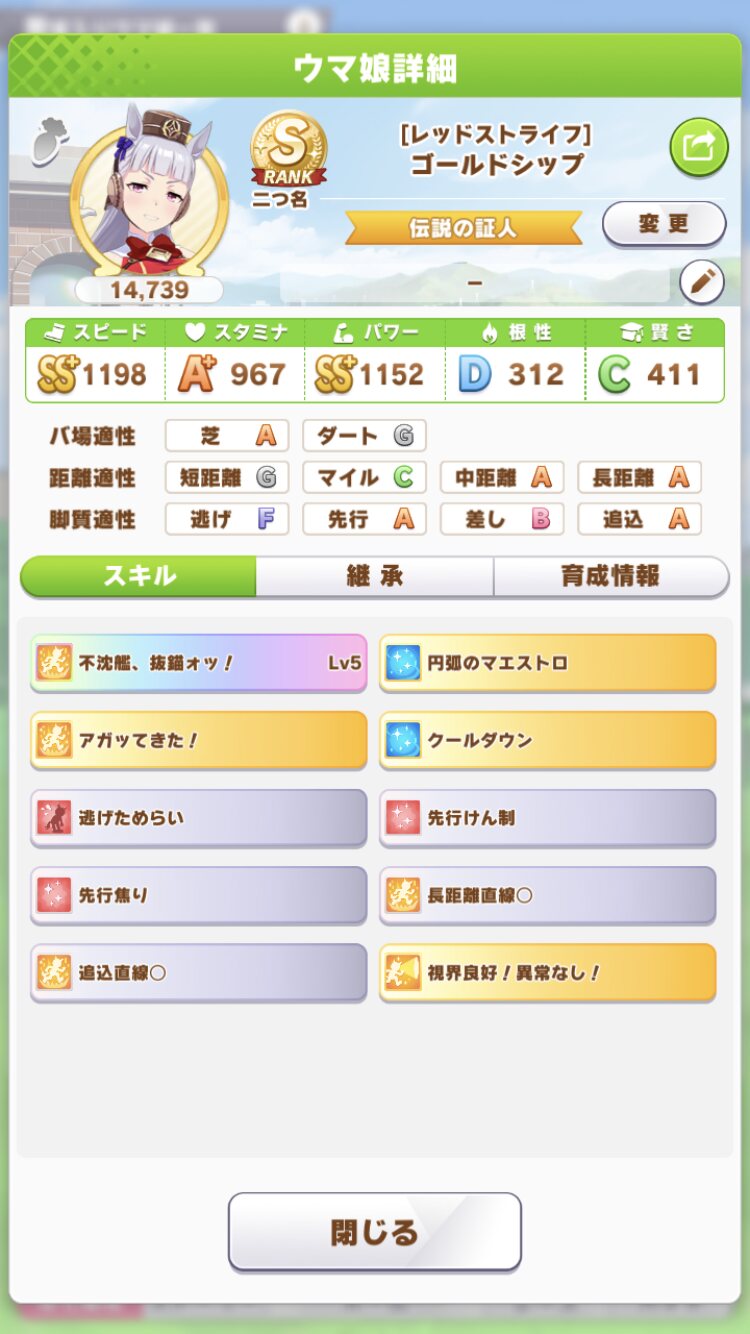The width and height of the screenshot is (750, 1334).
Task: Open the アガッてきた！ skill
Action: (x=198, y=740)
